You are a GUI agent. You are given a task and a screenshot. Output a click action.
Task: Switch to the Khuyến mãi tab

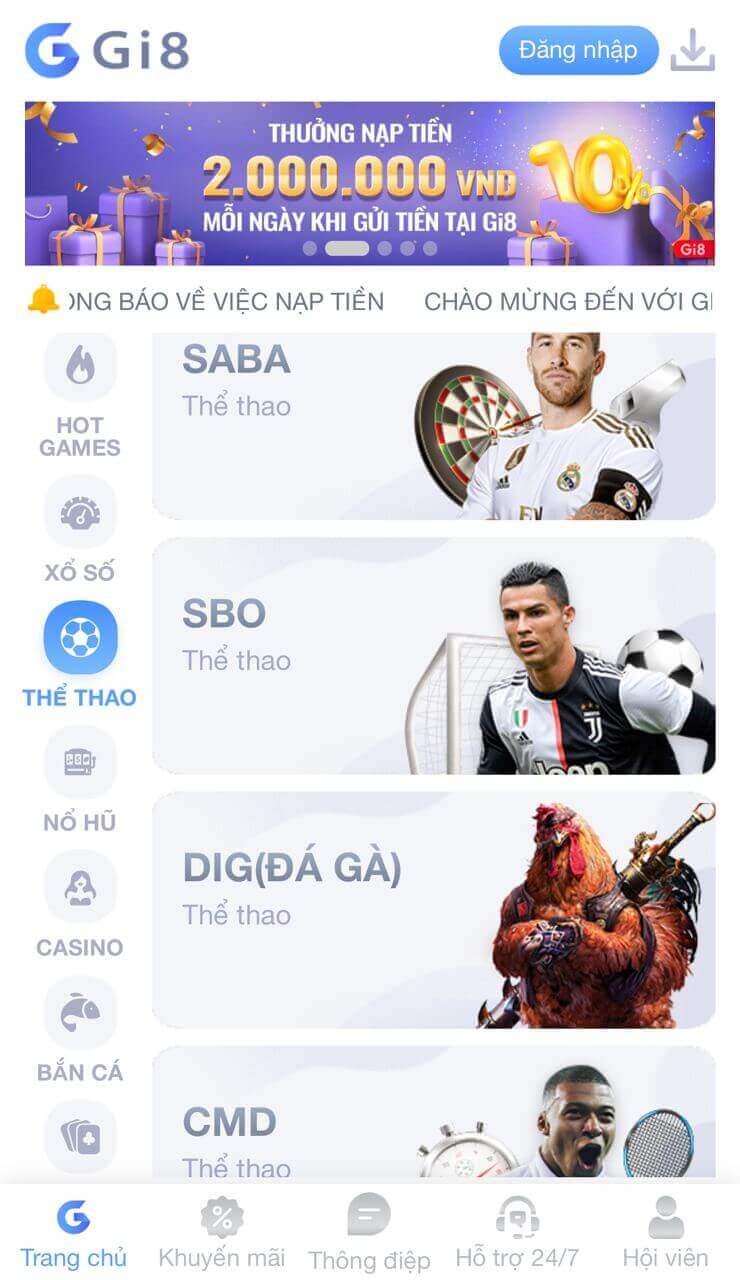click(221, 1233)
